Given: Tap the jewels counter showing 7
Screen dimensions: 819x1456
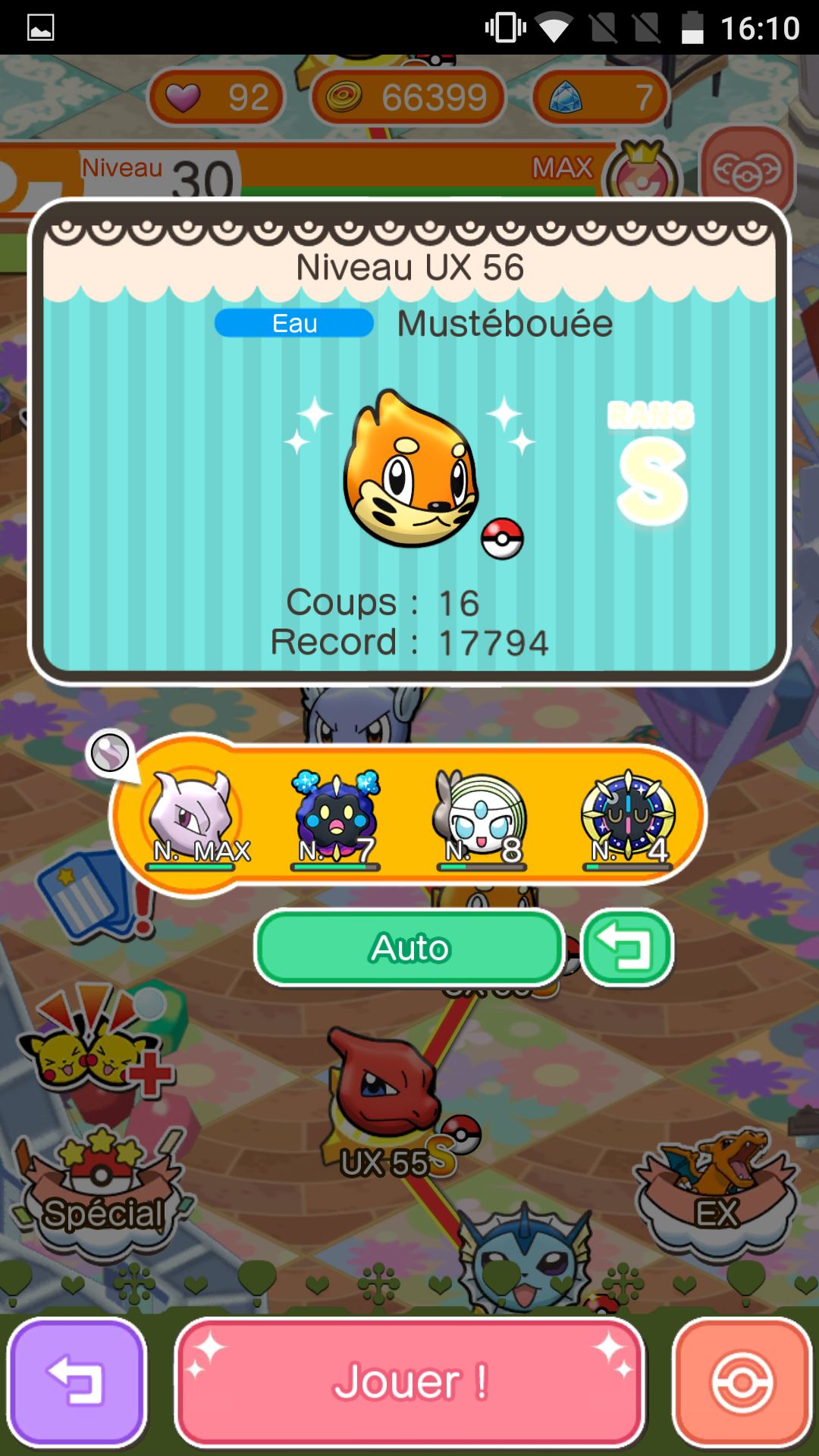Looking at the screenshot, I should click(x=601, y=97).
